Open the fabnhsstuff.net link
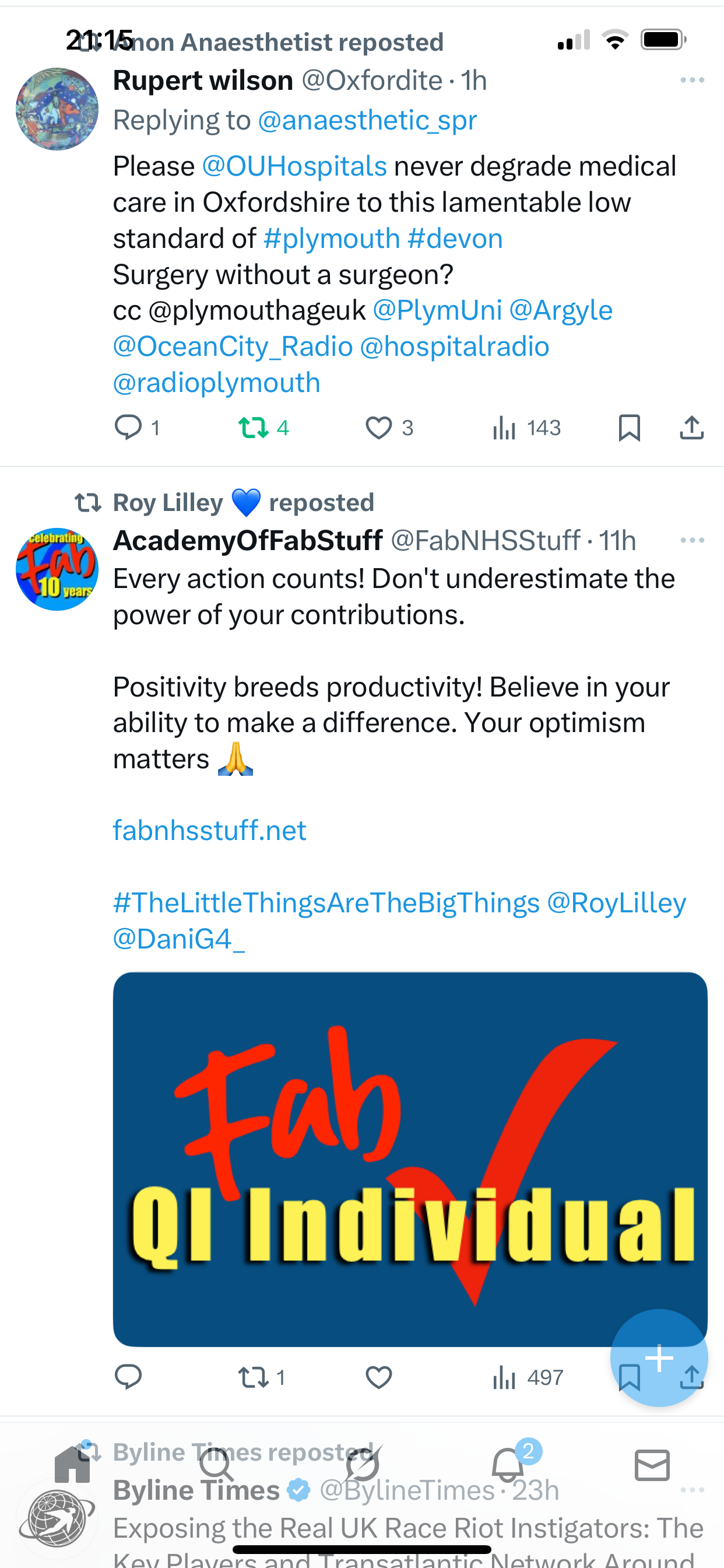 click(210, 830)
